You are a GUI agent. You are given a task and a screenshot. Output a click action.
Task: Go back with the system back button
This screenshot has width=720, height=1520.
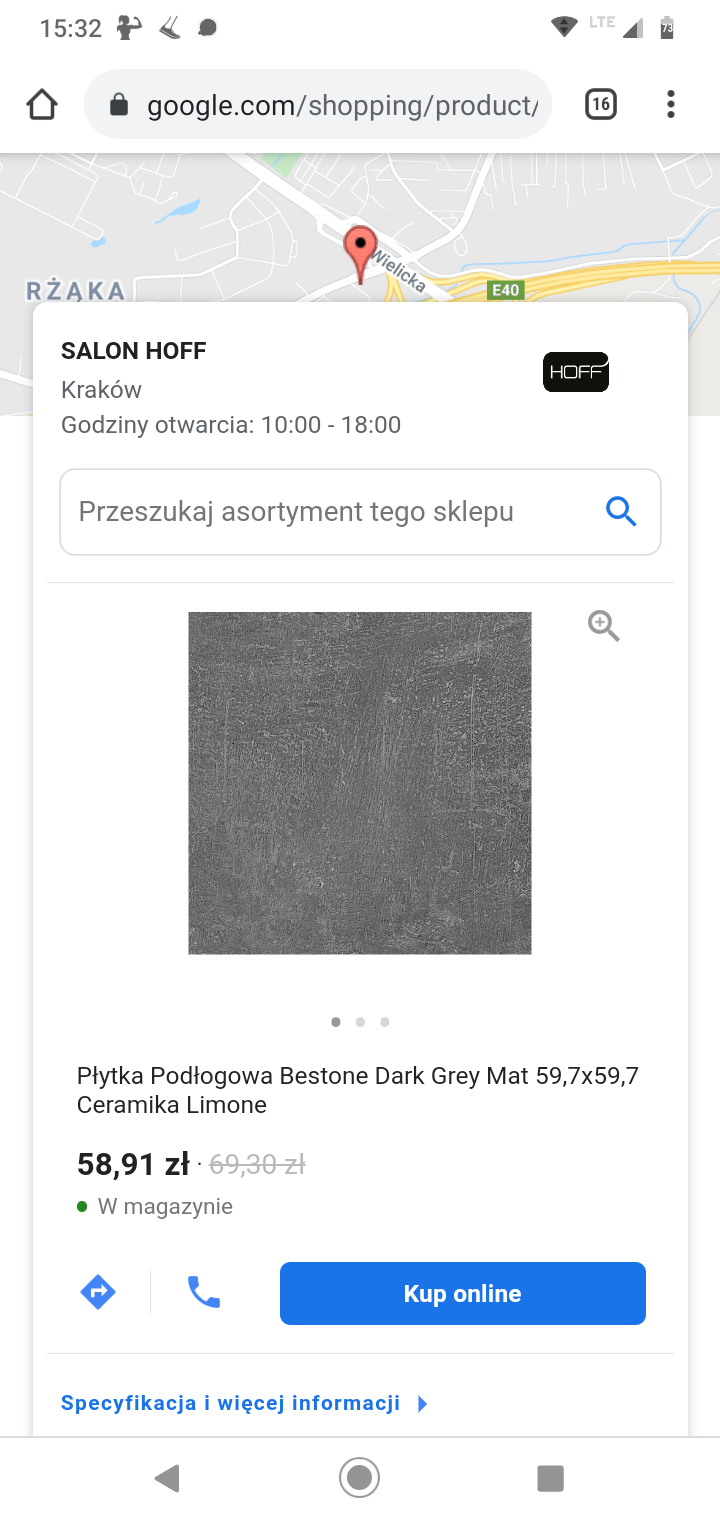[x=167, y=1478]
